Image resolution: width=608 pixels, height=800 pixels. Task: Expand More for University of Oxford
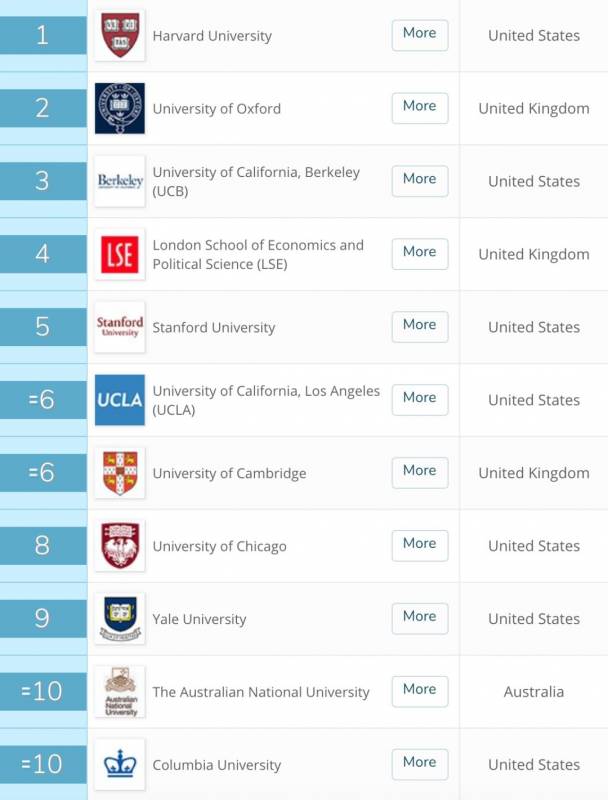419,107
